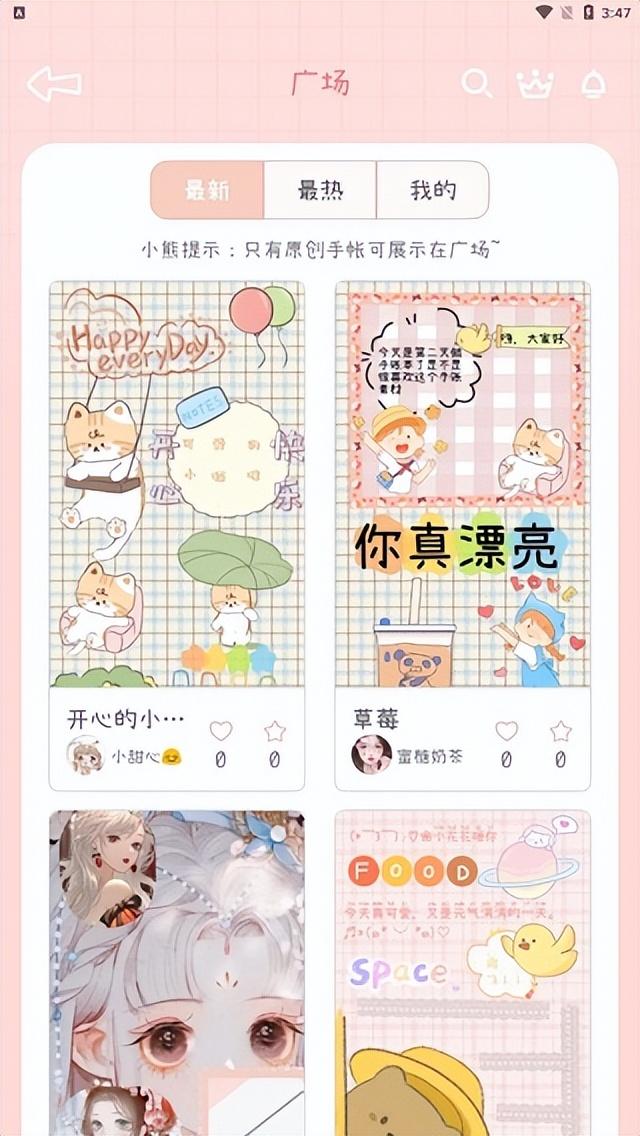Open the anime girl journal card
Viewport: 640px width, 1136px height.
click(x=177, y=973)
